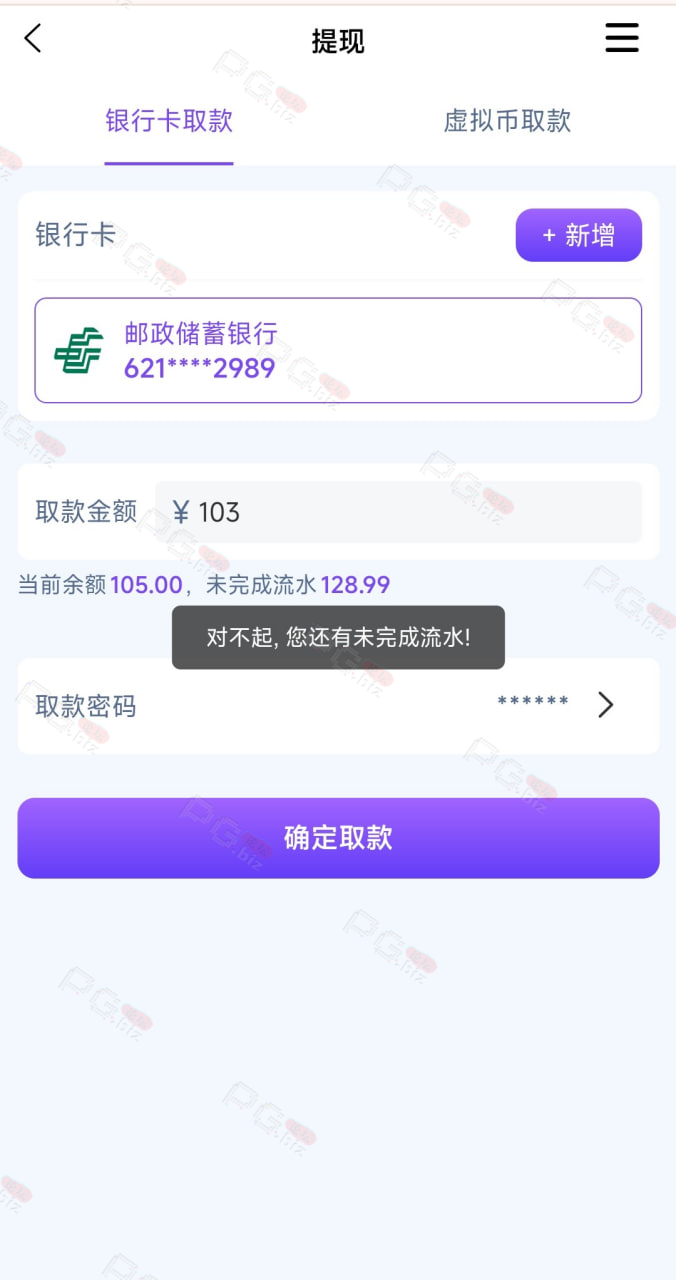
Task: Open the 取款密码 row
Action: point(338,706)
